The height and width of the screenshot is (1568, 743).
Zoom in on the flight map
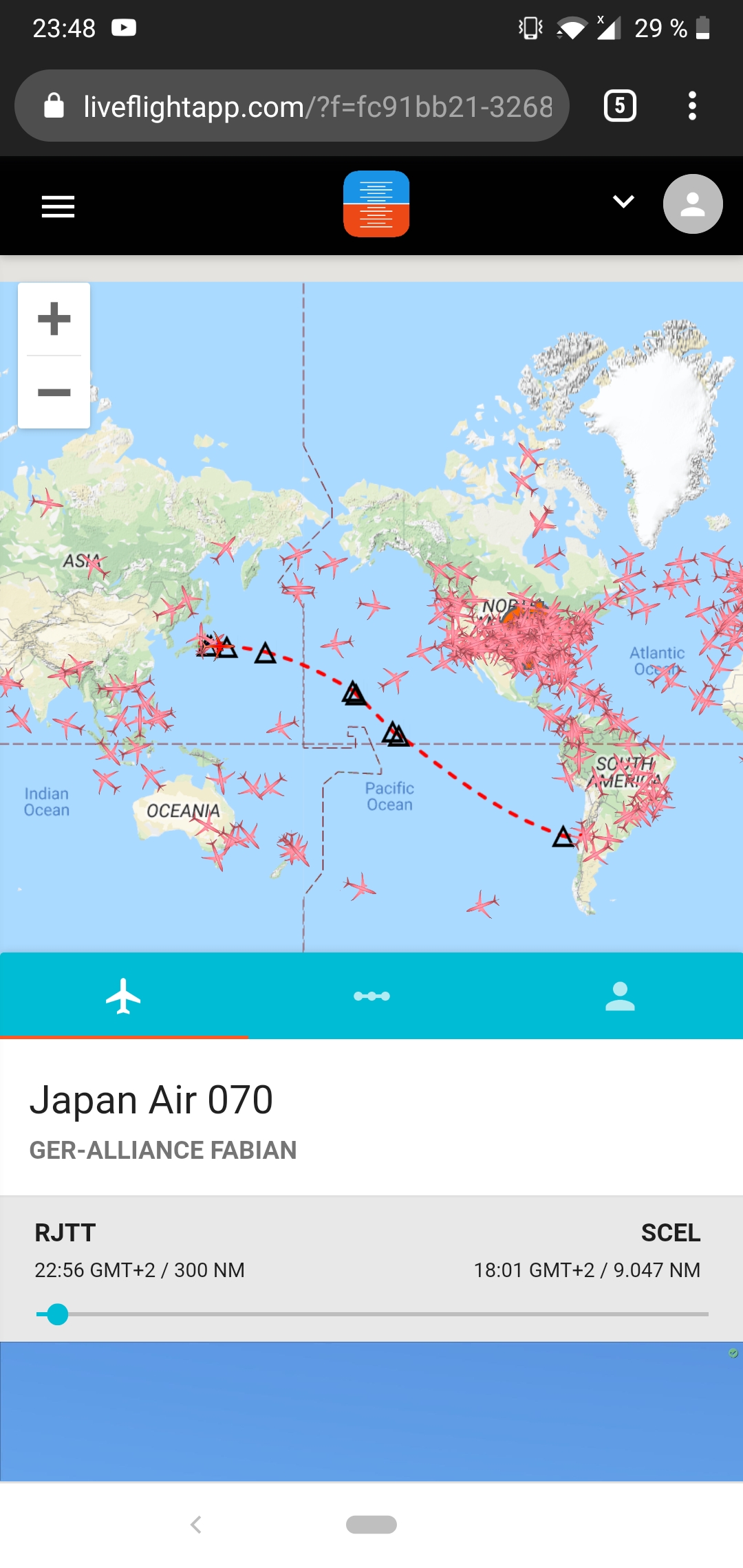coord(54,319)
